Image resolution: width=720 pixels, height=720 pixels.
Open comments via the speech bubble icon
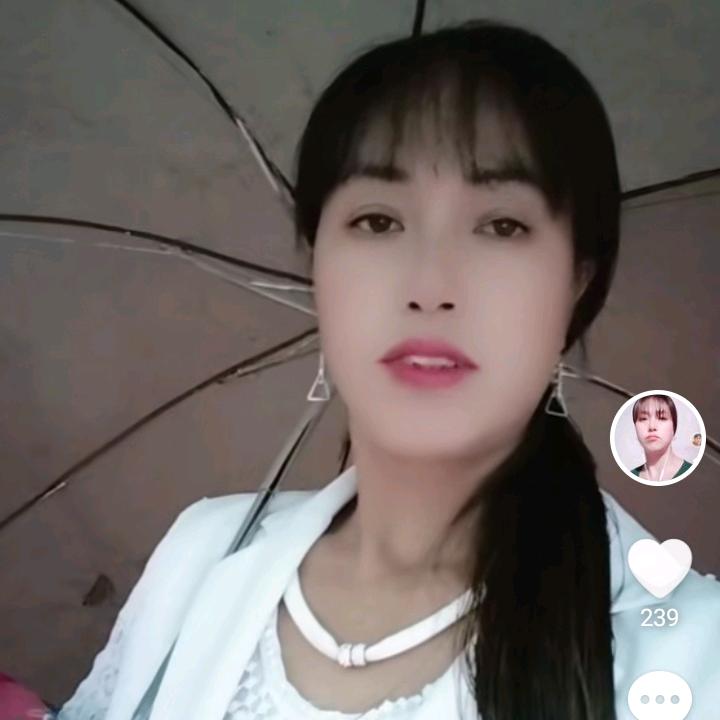coord(659,698)
